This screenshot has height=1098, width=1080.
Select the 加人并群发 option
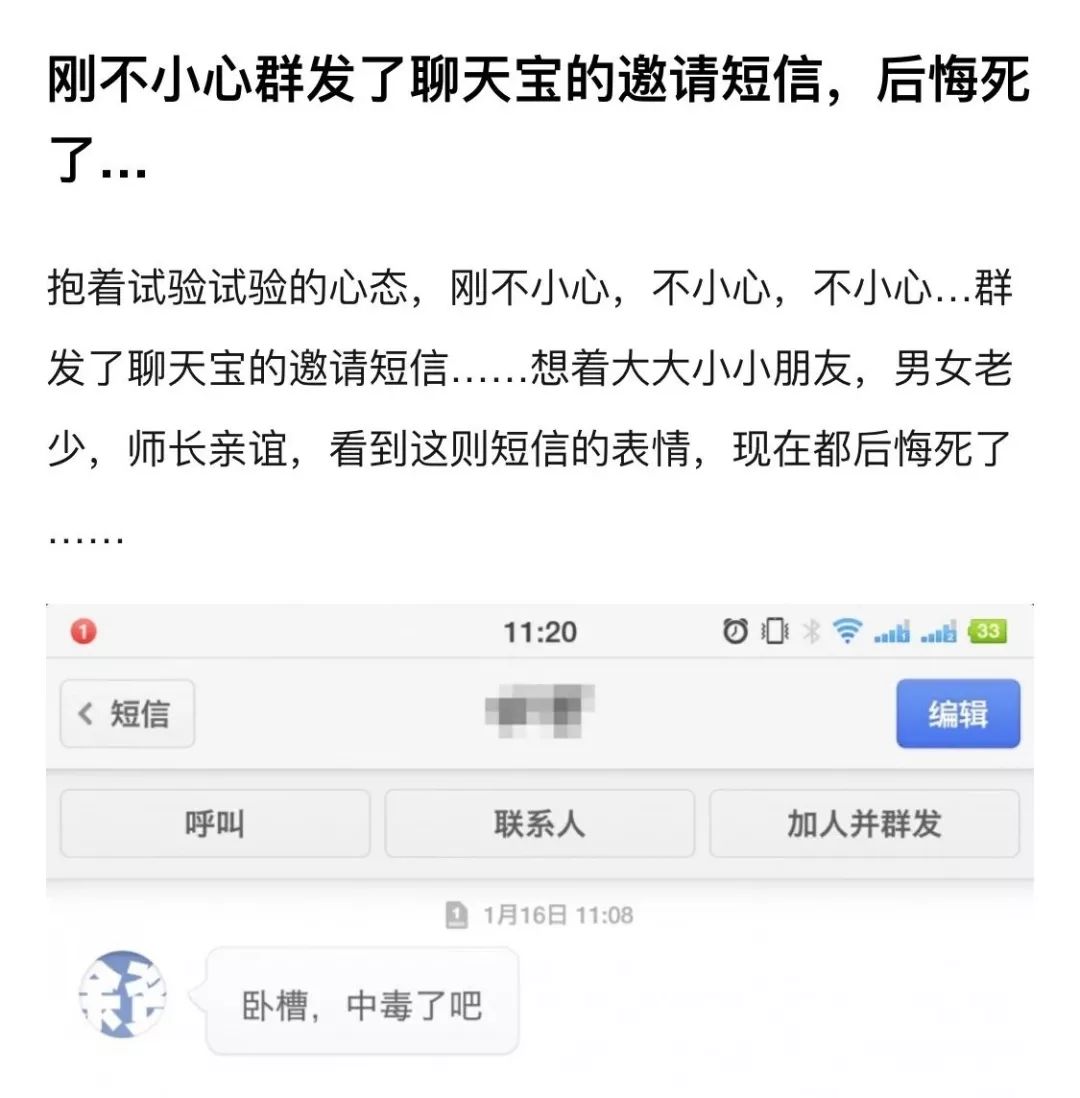pyautogui.click(x=864, y=824)
